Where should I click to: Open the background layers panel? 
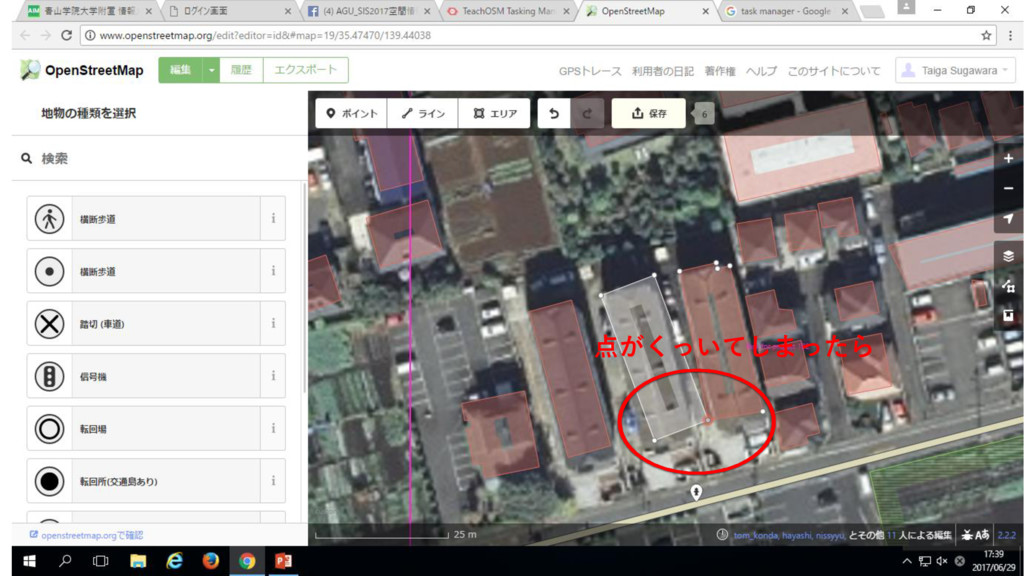click(x=1008, y=255)
